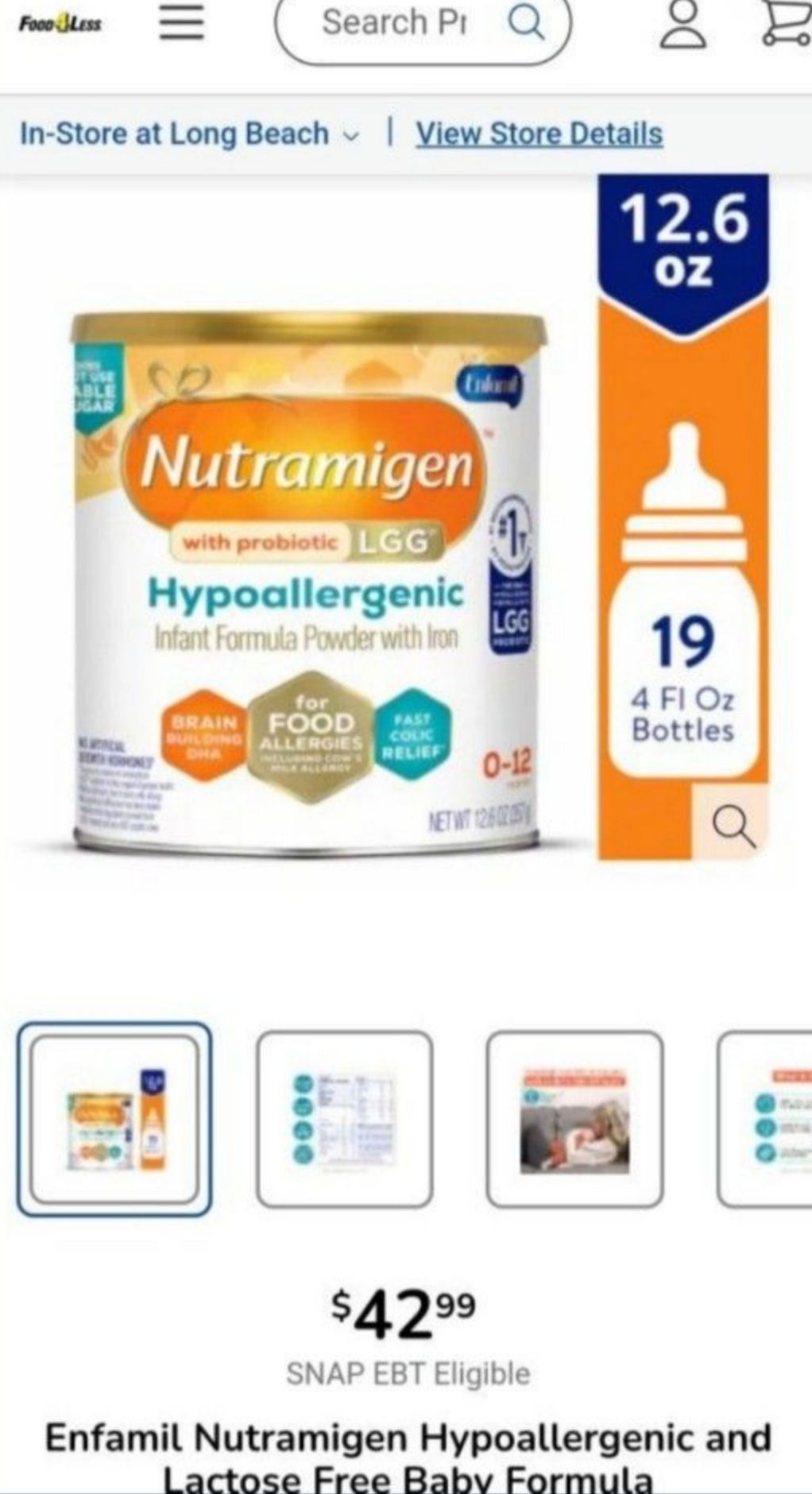Open View Store Details link
Screen dimensions: 812x1494
pyautogui.click(x=539, y=134)
